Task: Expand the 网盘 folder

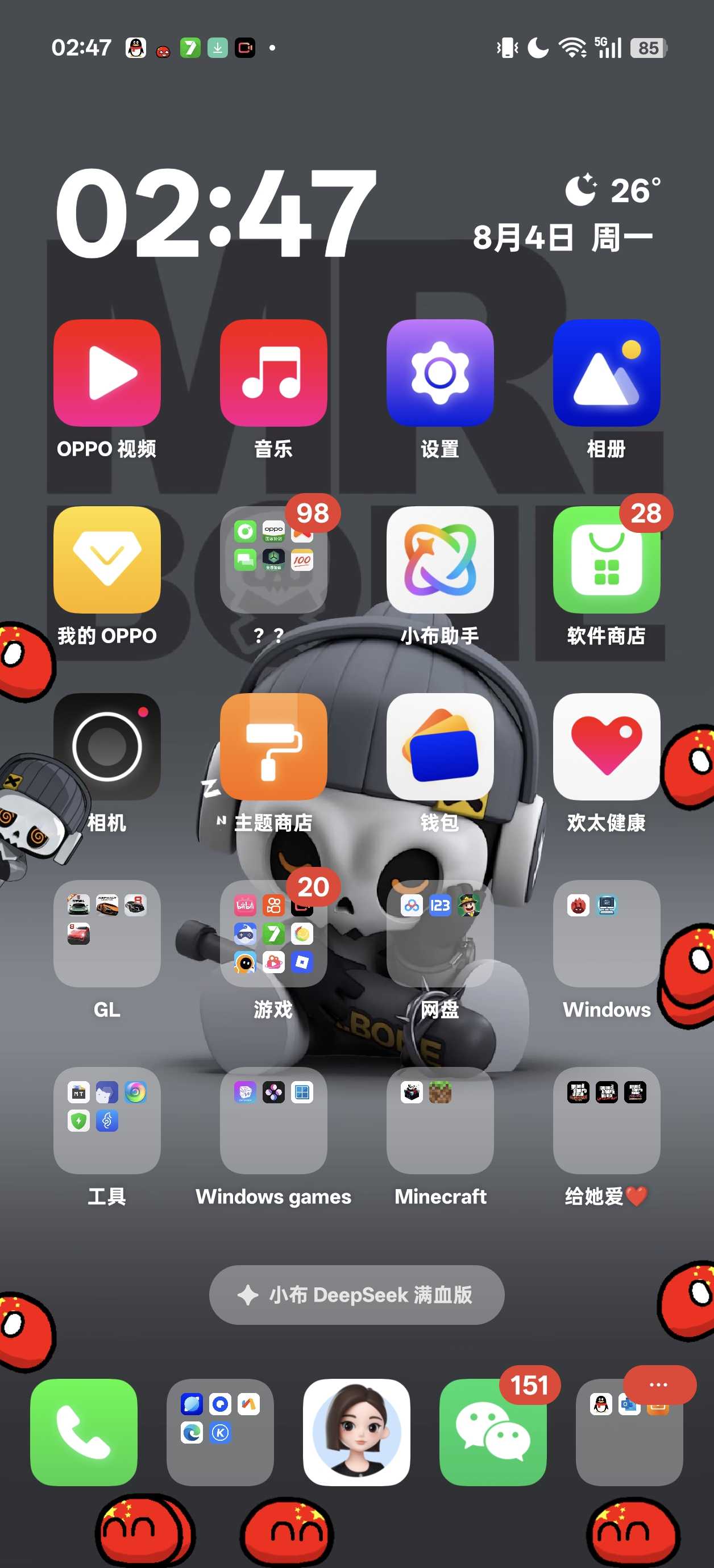Action: point(440,933)
